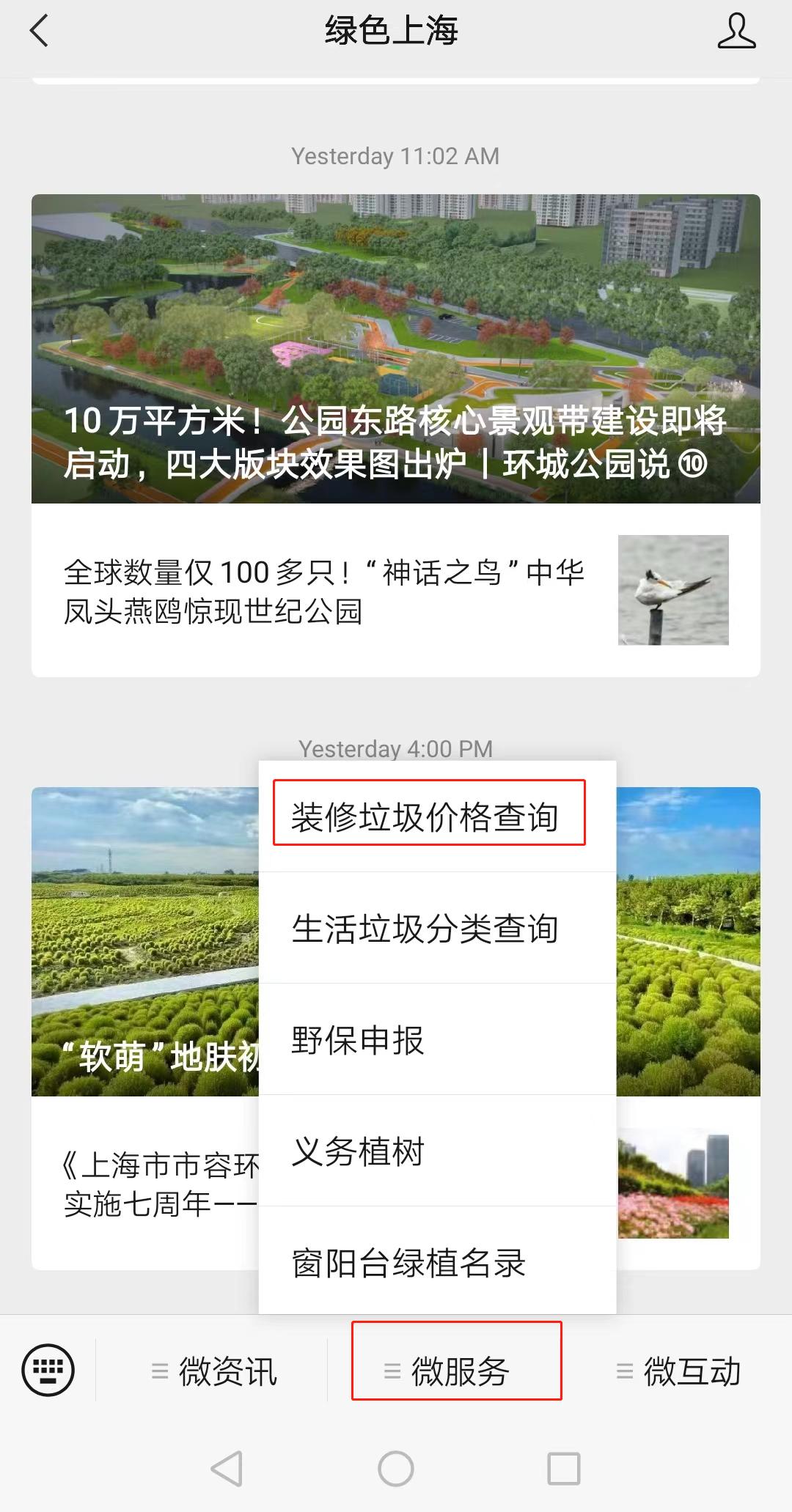Open recent apps from navigation bar
Viewport: 792px width, 1512px height.
[563, 1468]
